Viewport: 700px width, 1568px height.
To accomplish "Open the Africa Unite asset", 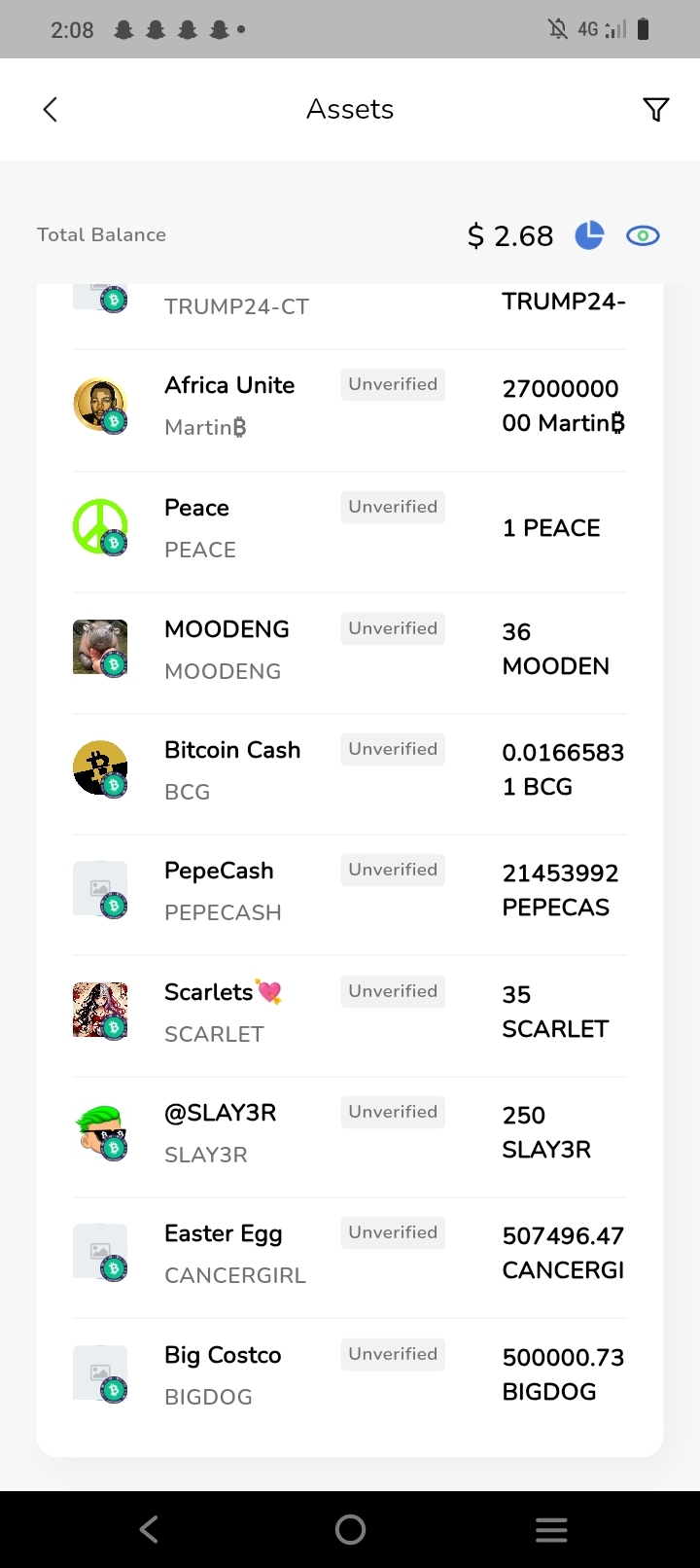I will click(x=350, y=410).
